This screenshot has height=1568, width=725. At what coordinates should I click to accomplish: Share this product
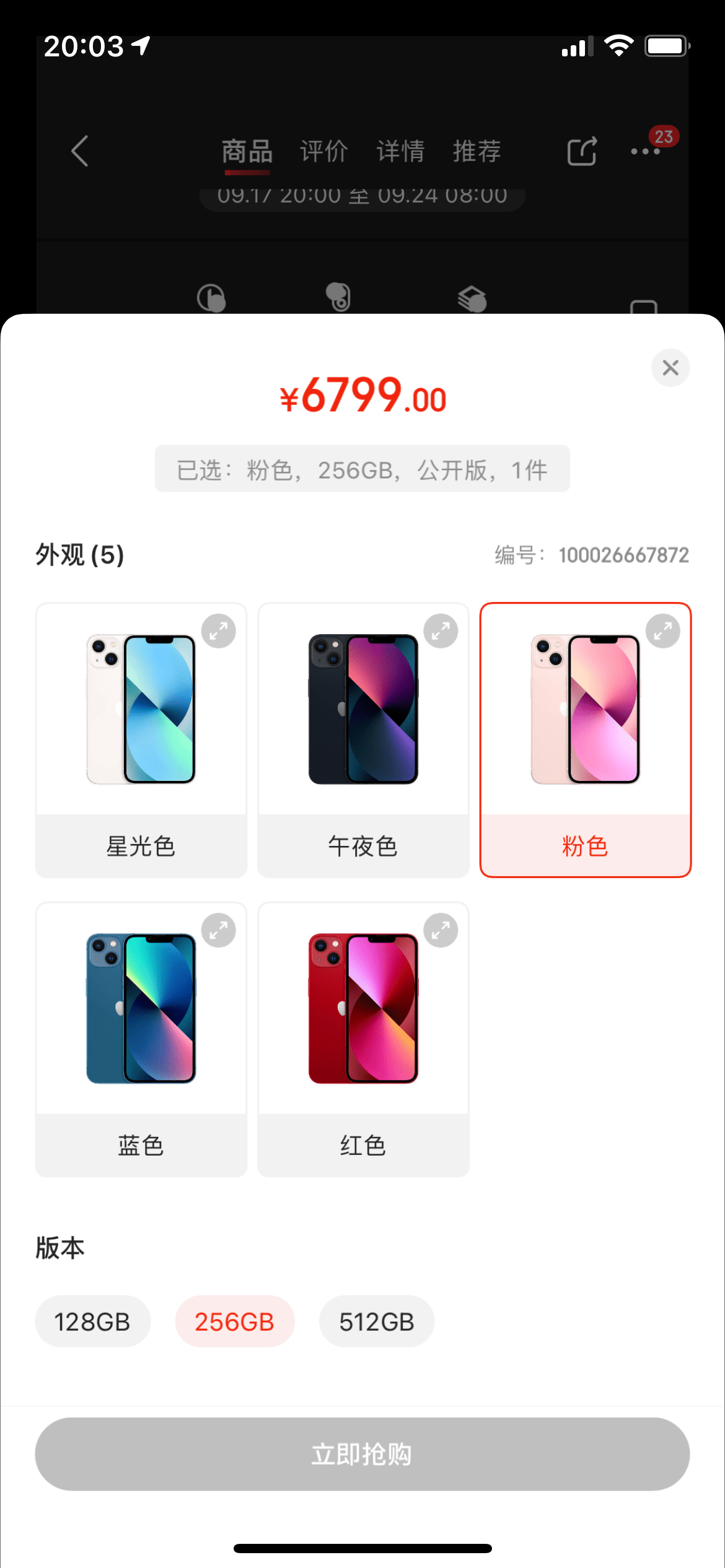pyautogui.click(x=582, y=151)
